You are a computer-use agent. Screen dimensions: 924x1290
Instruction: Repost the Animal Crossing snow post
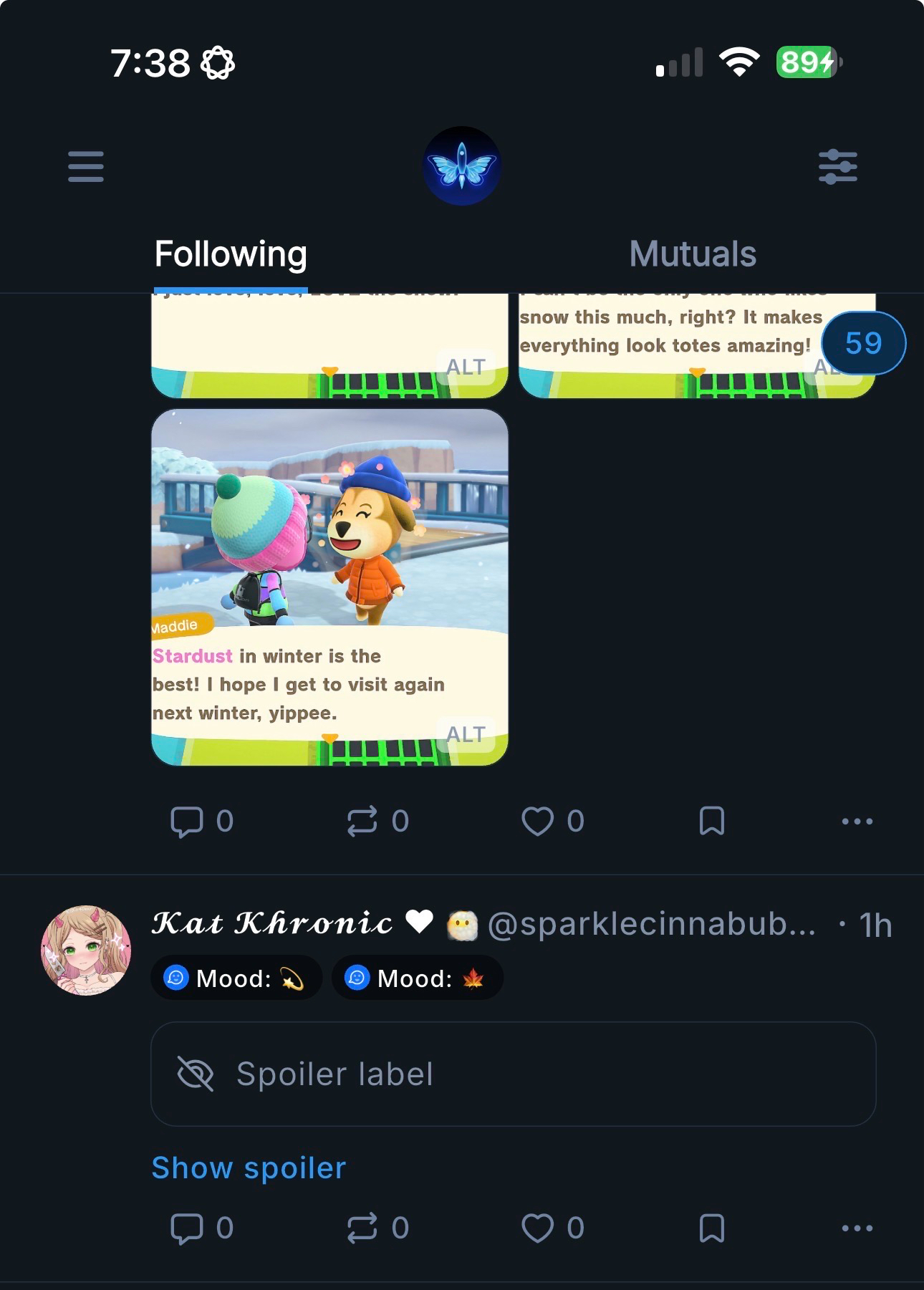click(362, 821)
